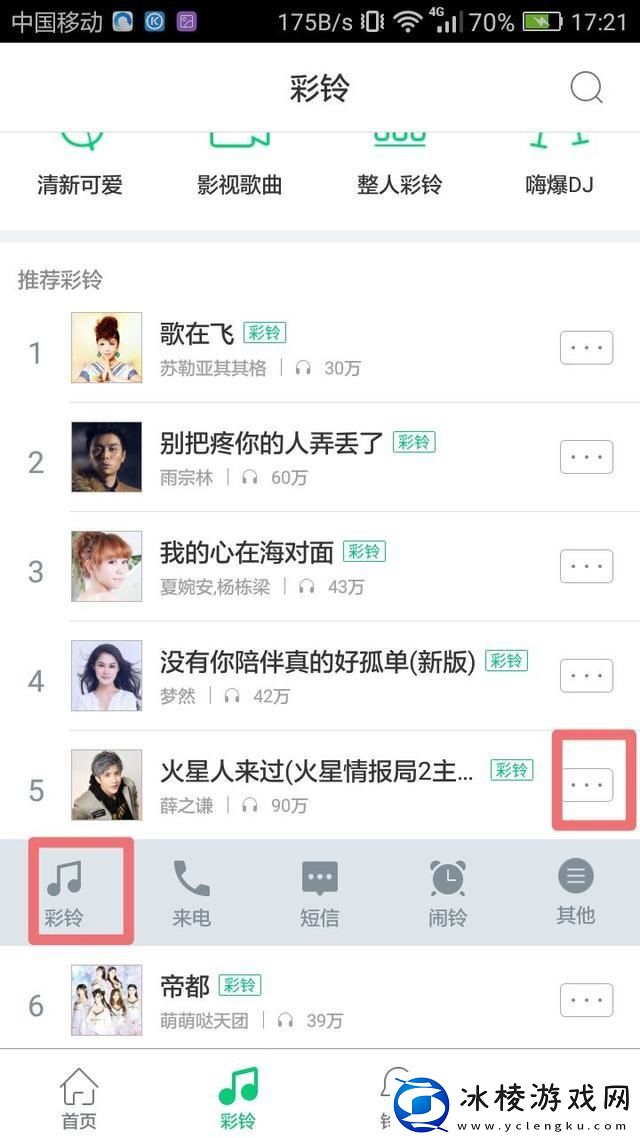Open the song 没有你陪伴真的好孤单(新版)
Image resolution: width=640 pixels, height=1138 pixels.
point(317,661)
